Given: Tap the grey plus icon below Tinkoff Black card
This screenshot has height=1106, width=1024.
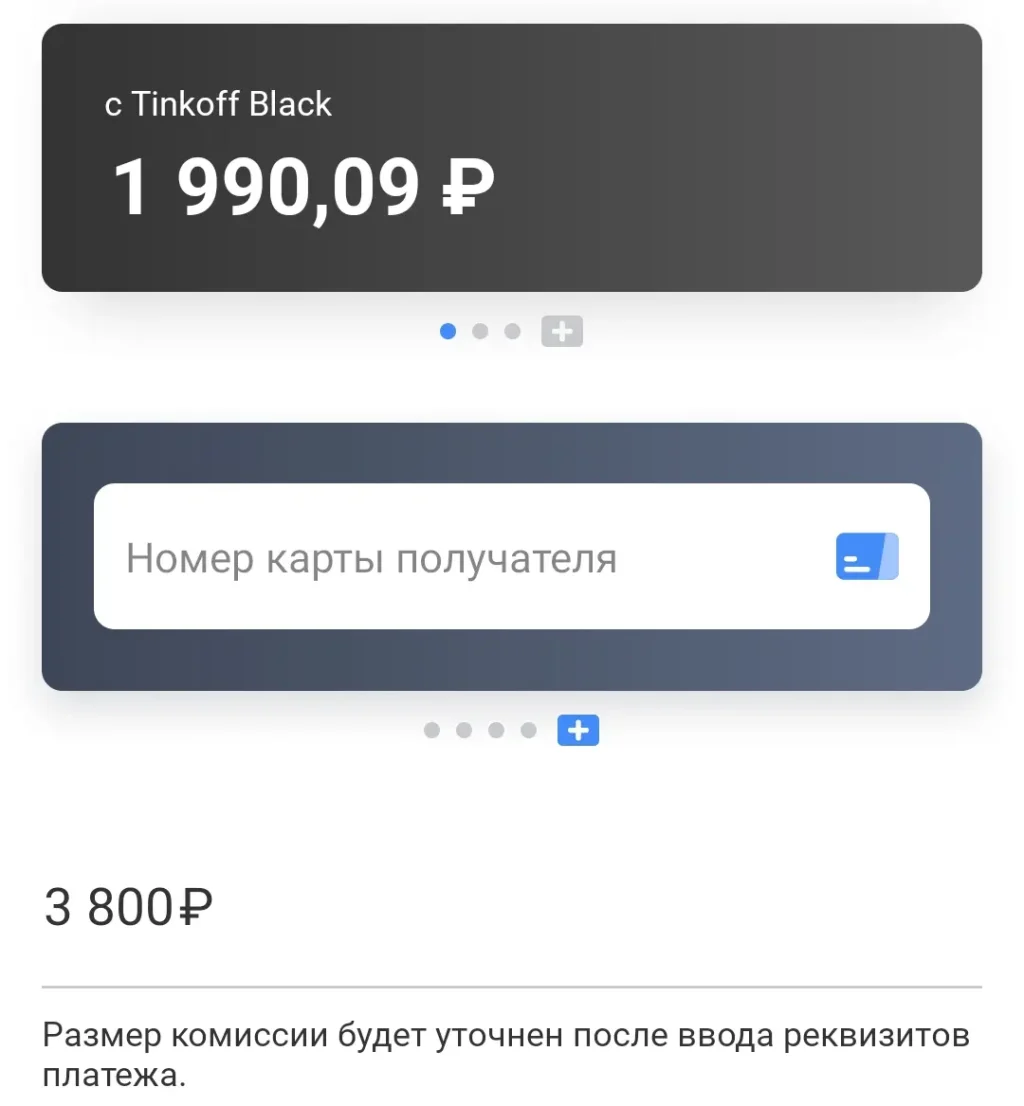Looking at the screenshot, I should 562,331.
